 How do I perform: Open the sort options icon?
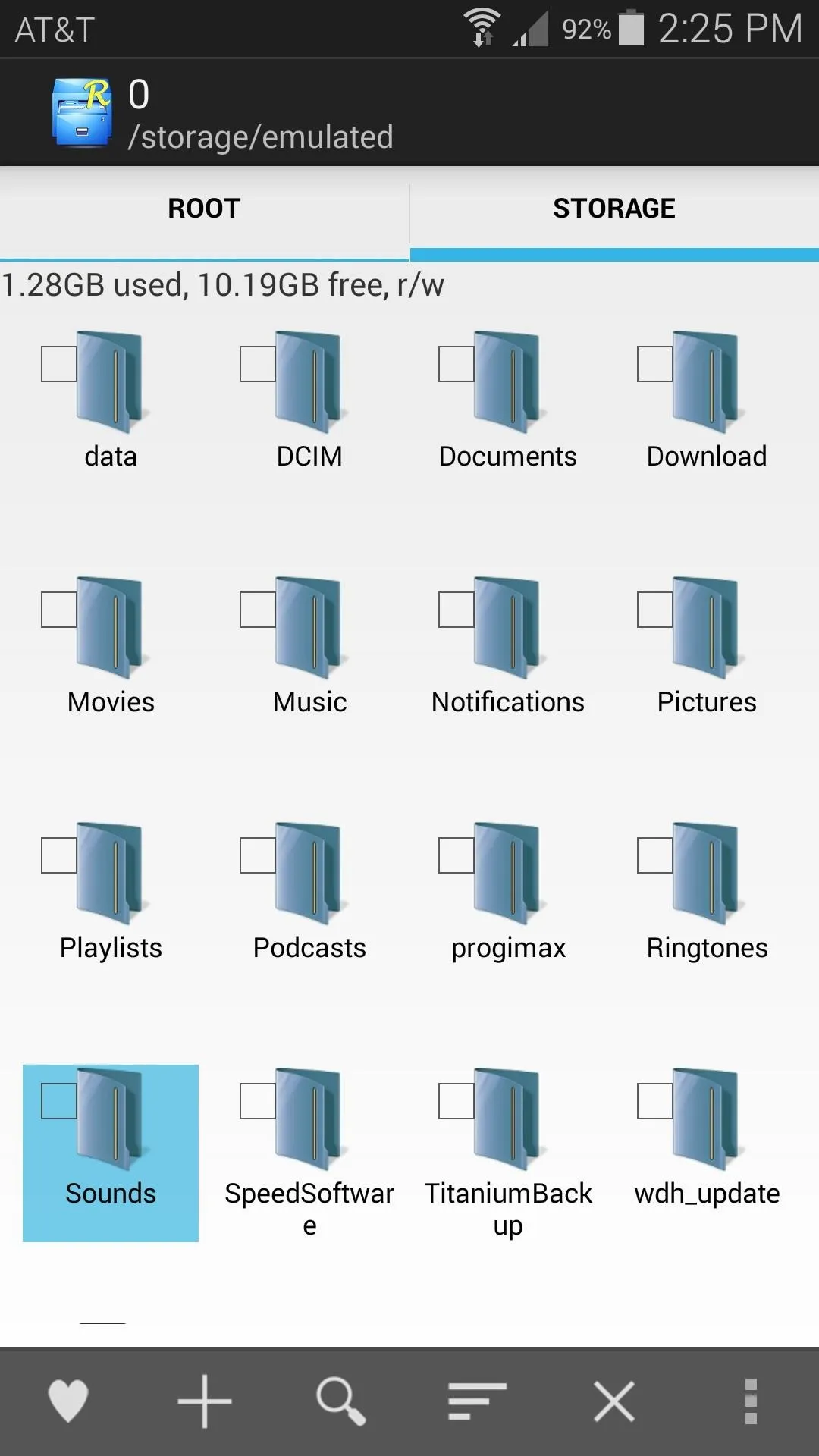click(x=477, y=1401)
